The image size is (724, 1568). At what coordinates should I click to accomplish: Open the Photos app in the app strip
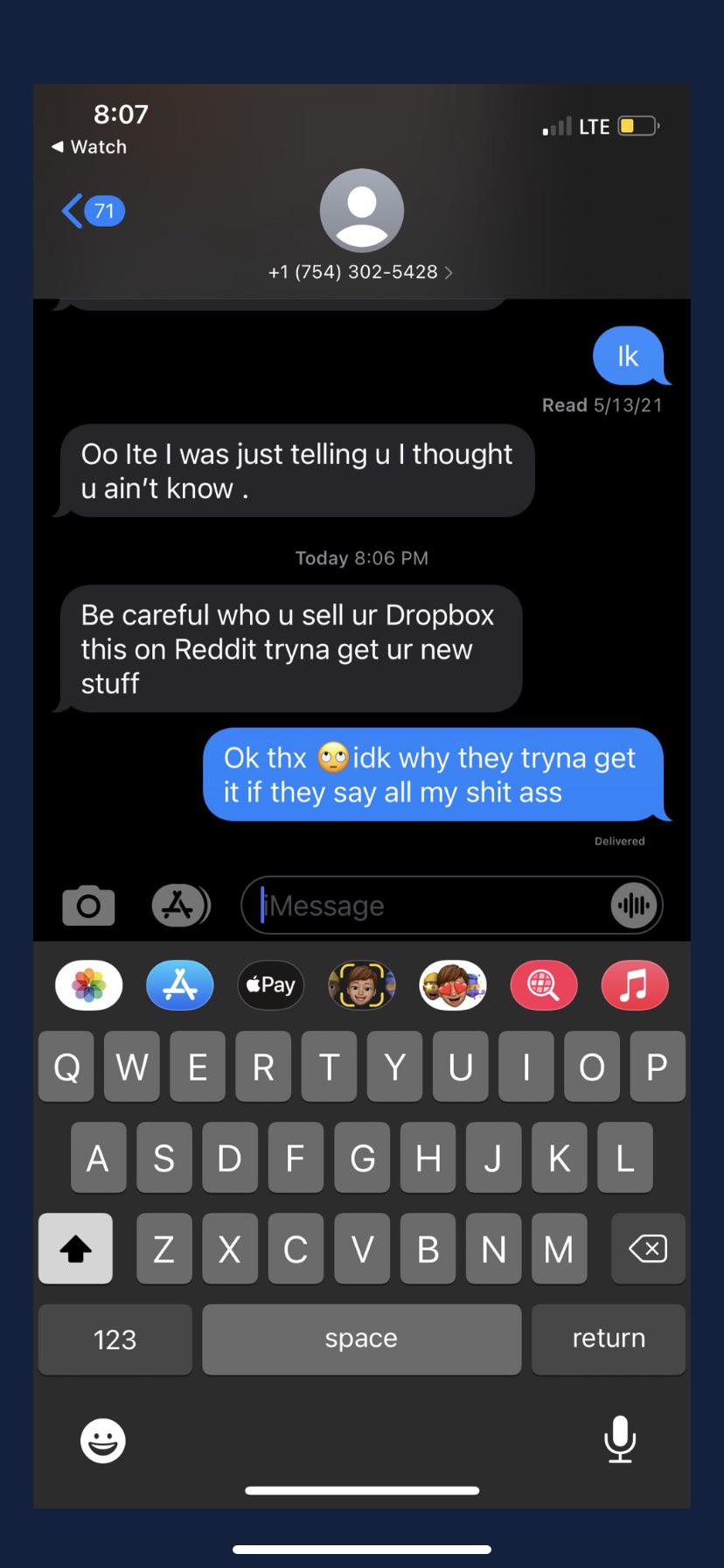[89, 985]
